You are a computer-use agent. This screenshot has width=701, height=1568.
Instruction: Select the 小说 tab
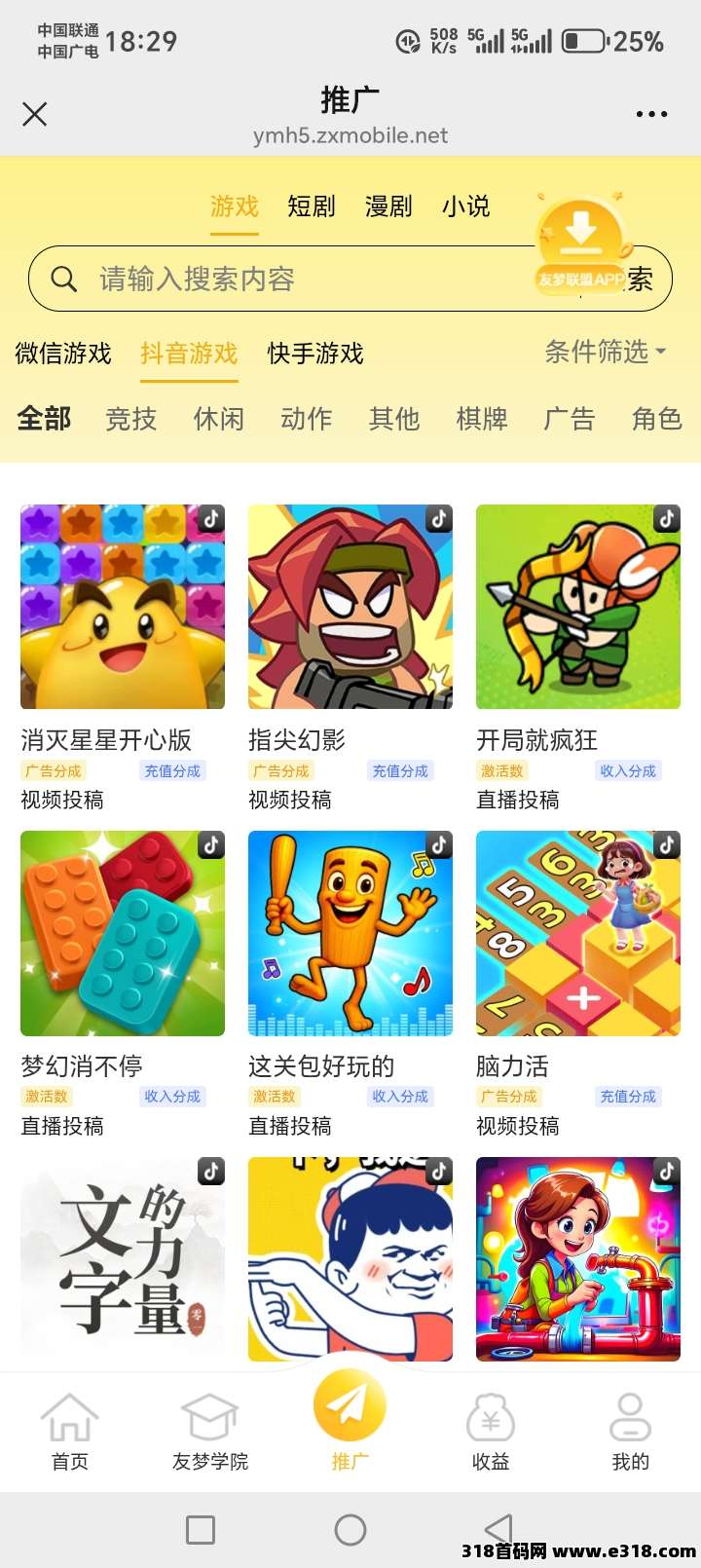click(x=465, y=206)
